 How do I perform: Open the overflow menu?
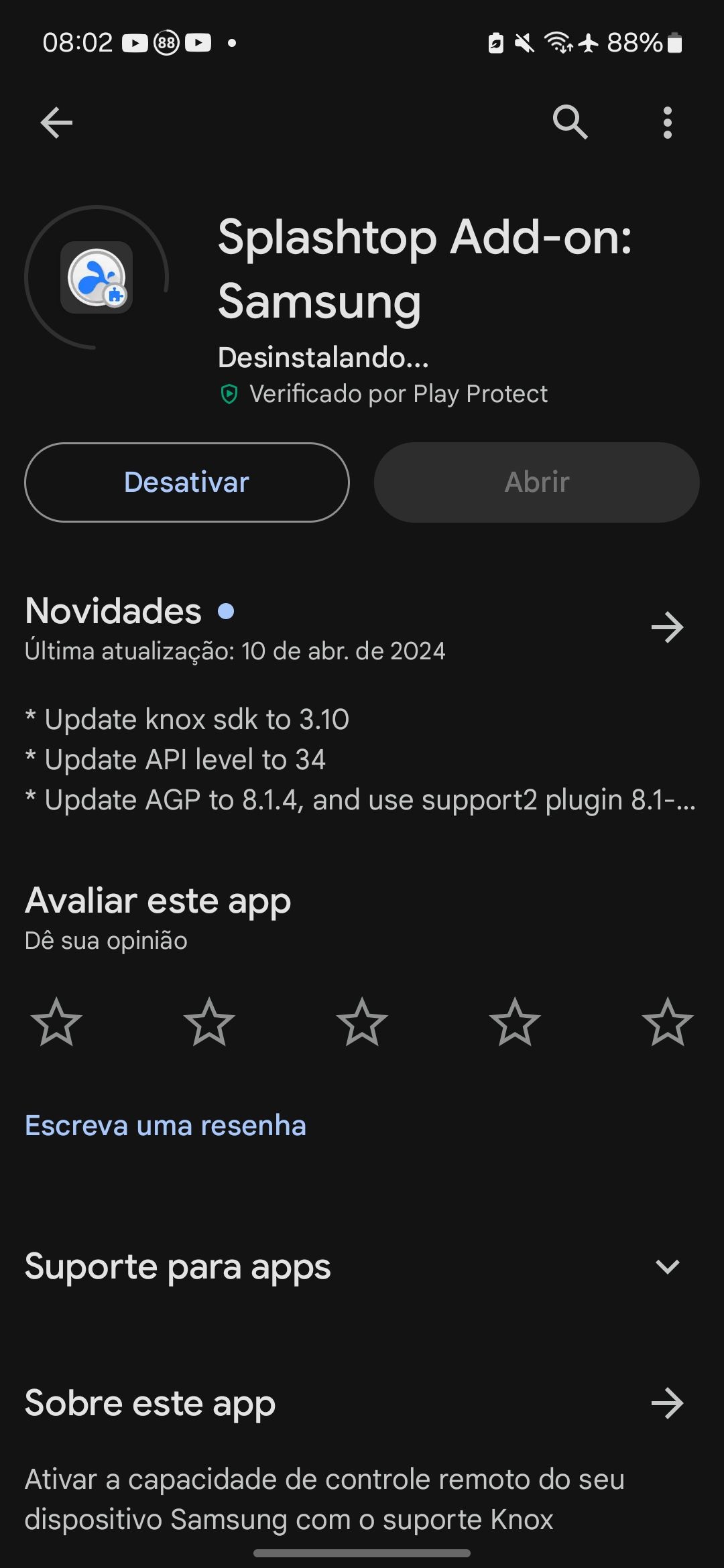click(668, 123)
